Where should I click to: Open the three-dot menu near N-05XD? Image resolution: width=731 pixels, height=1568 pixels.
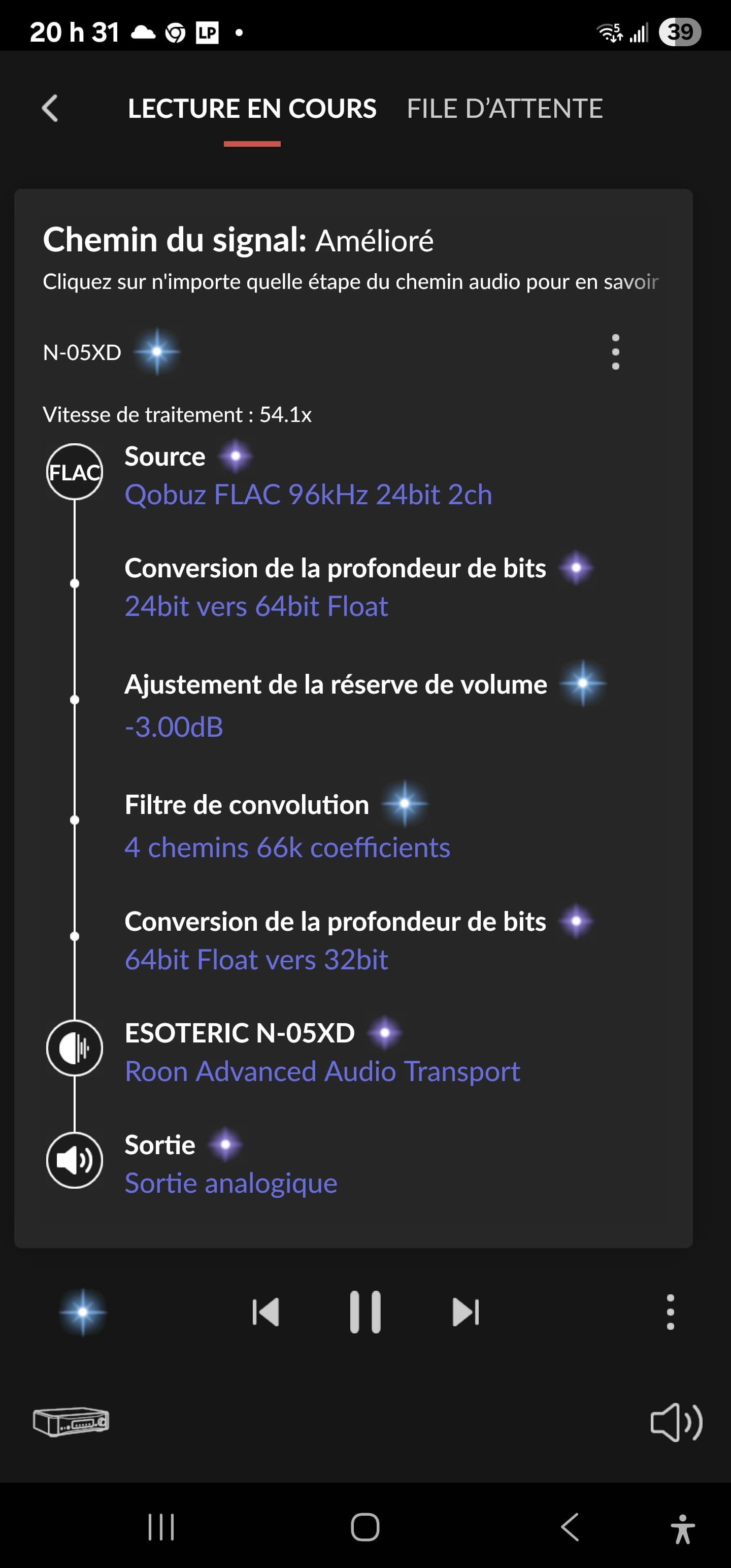point(616,351)
